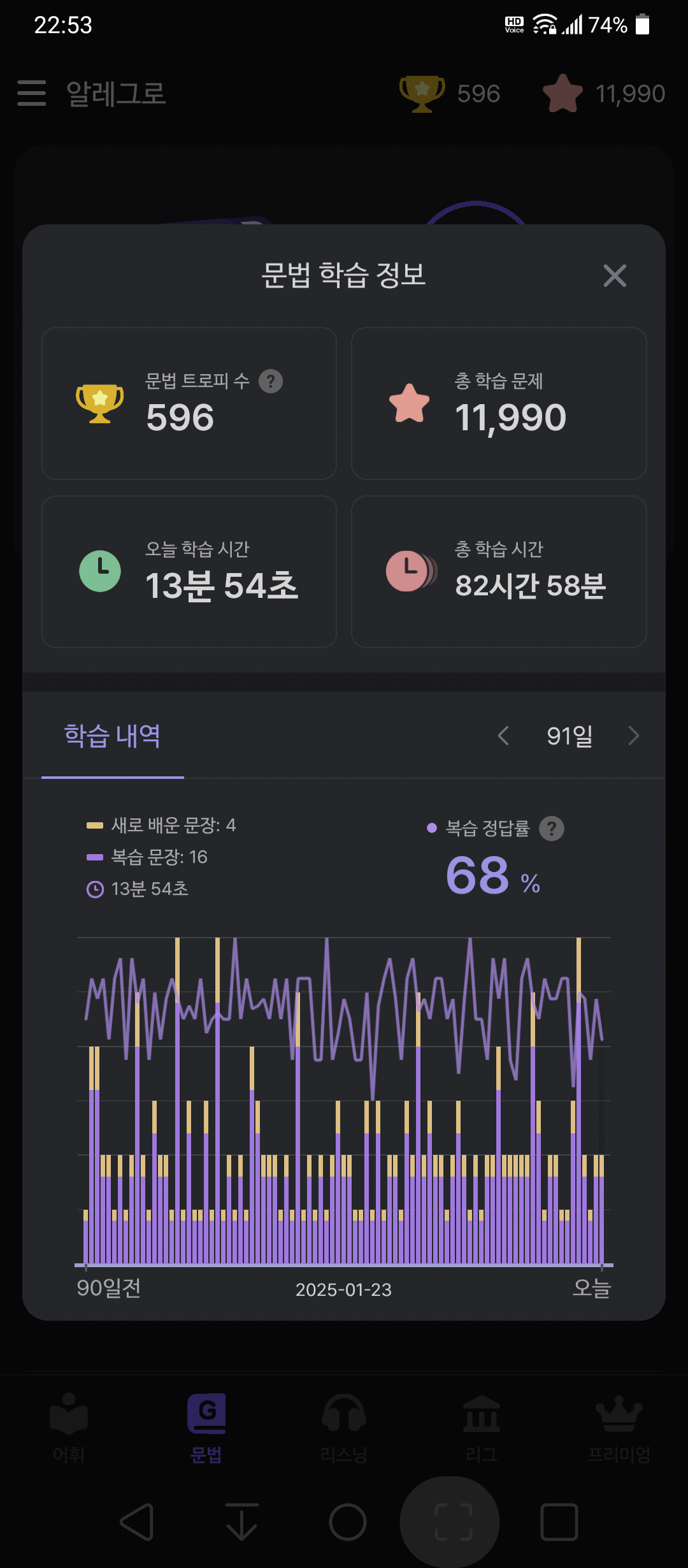Close the 문법 학습 정보 dialog
688x1568 pixels.
point(615,275)
